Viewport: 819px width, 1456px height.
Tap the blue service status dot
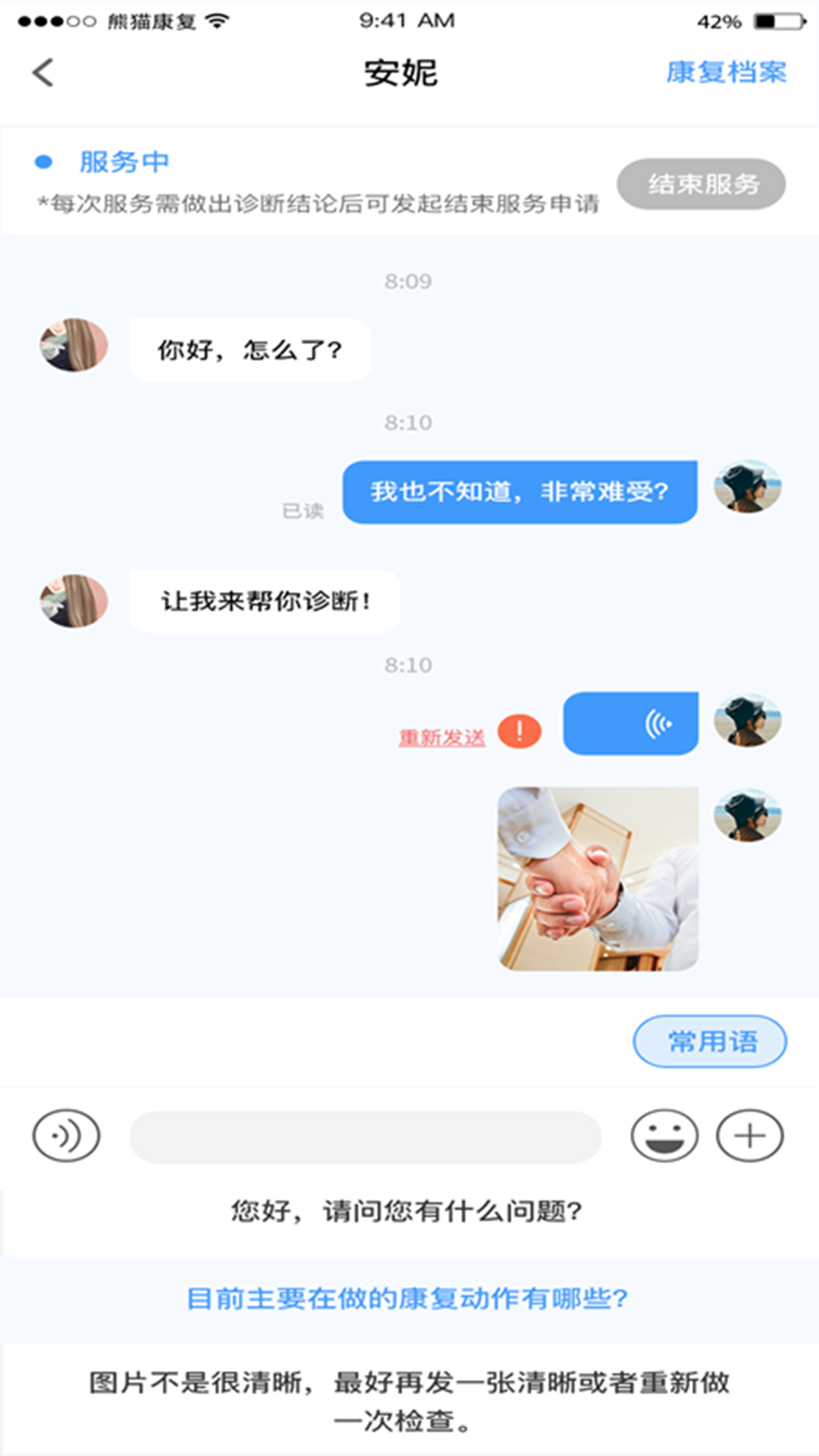[x=43, y=161]
